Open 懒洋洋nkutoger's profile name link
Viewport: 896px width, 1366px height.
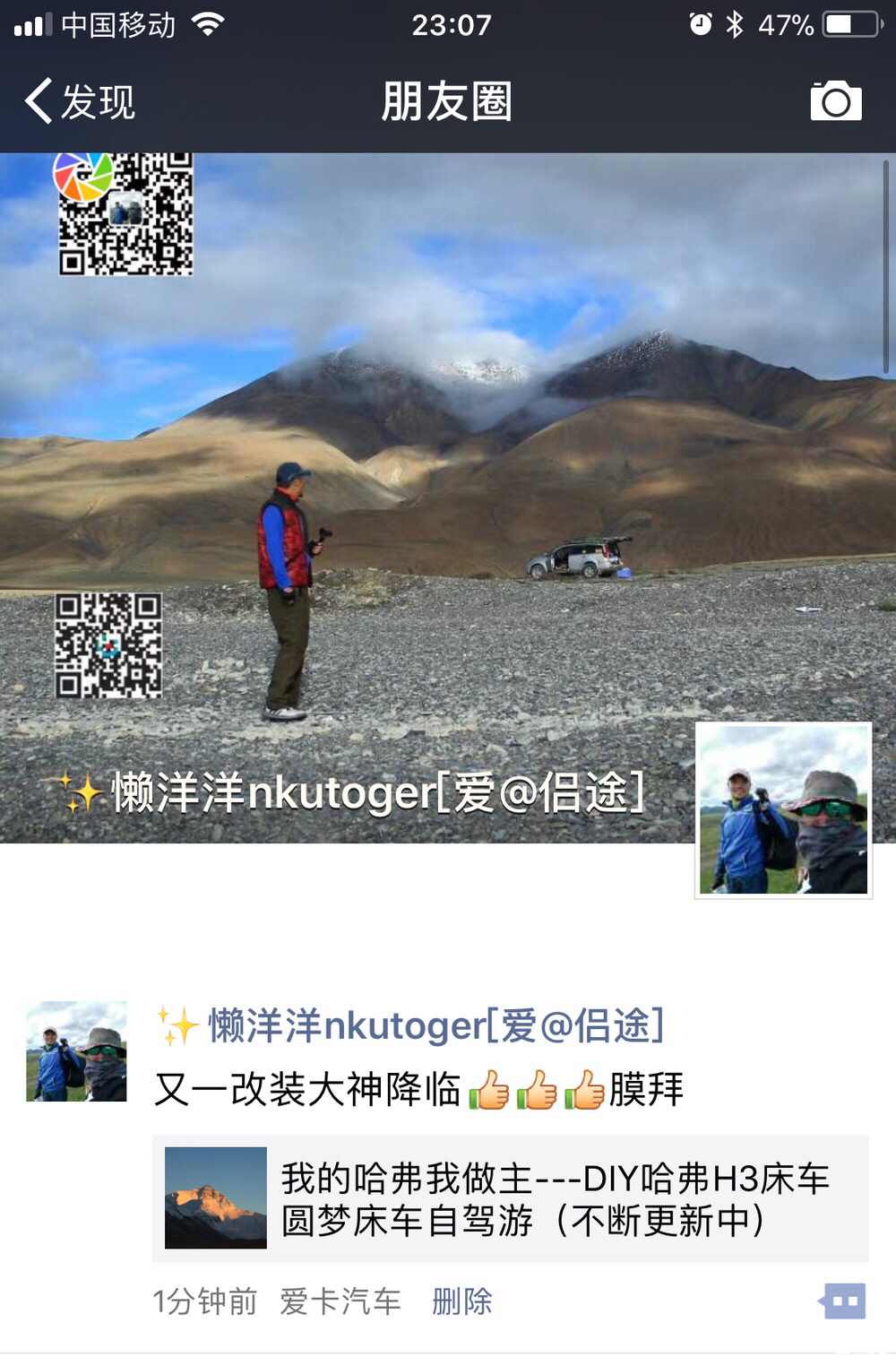435,1025
